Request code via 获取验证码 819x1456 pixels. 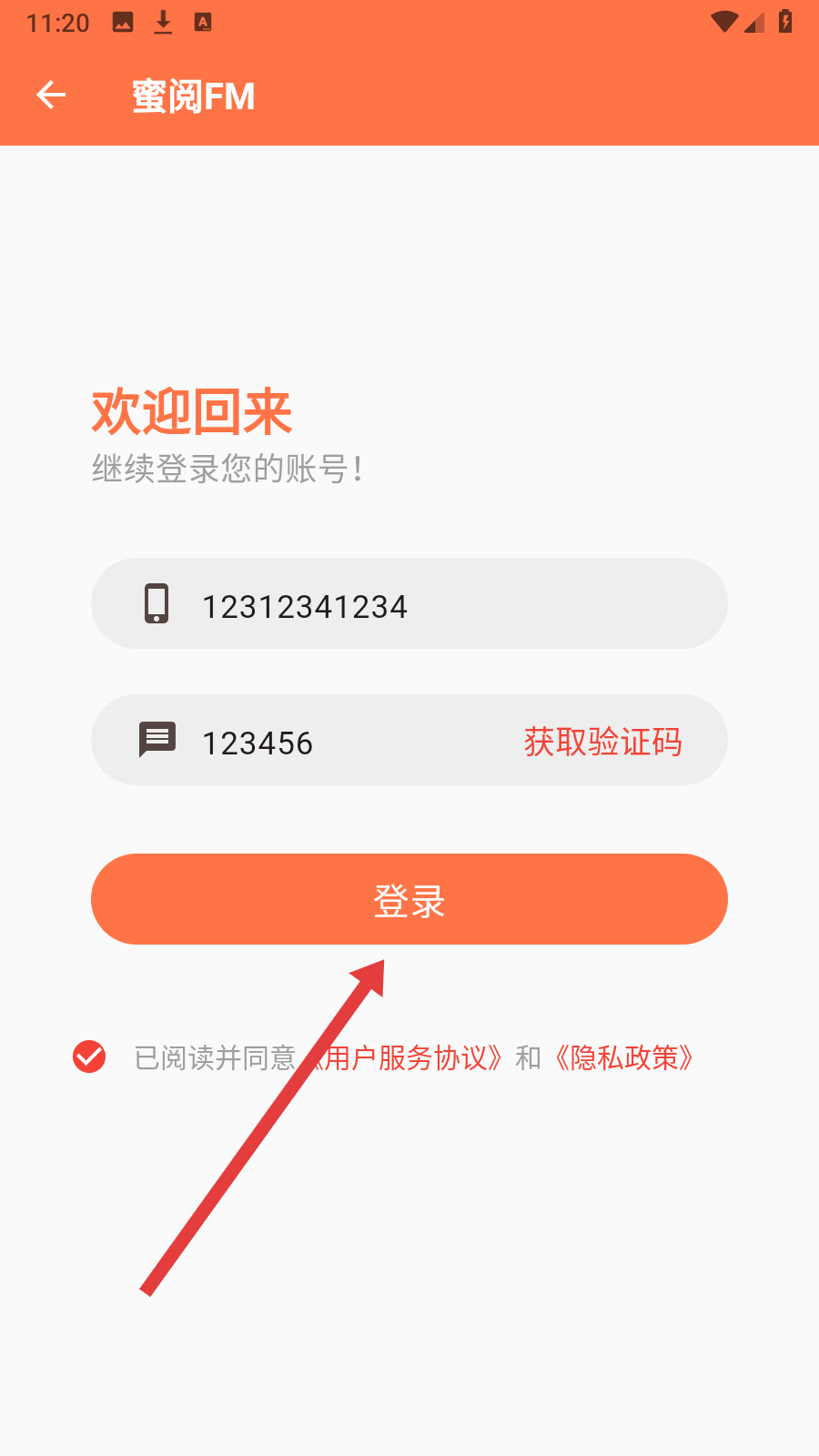click(x=602, y=742)
